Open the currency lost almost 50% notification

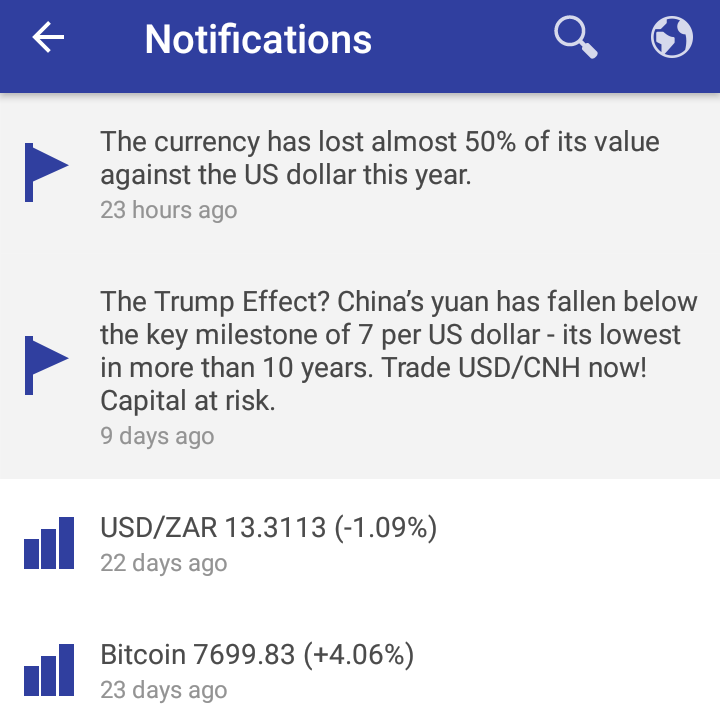pos(380,173)
